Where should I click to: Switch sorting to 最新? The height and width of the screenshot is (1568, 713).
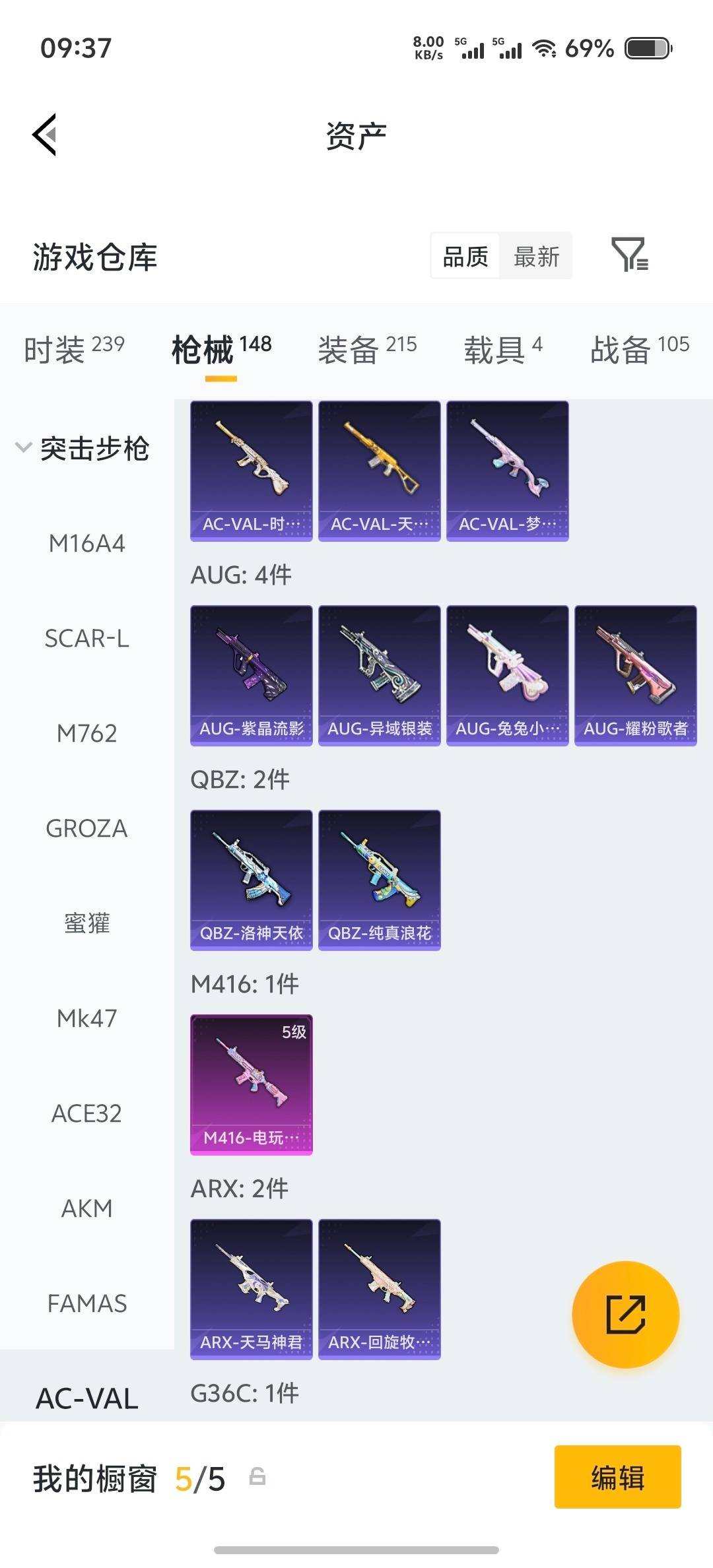[536, 255]
